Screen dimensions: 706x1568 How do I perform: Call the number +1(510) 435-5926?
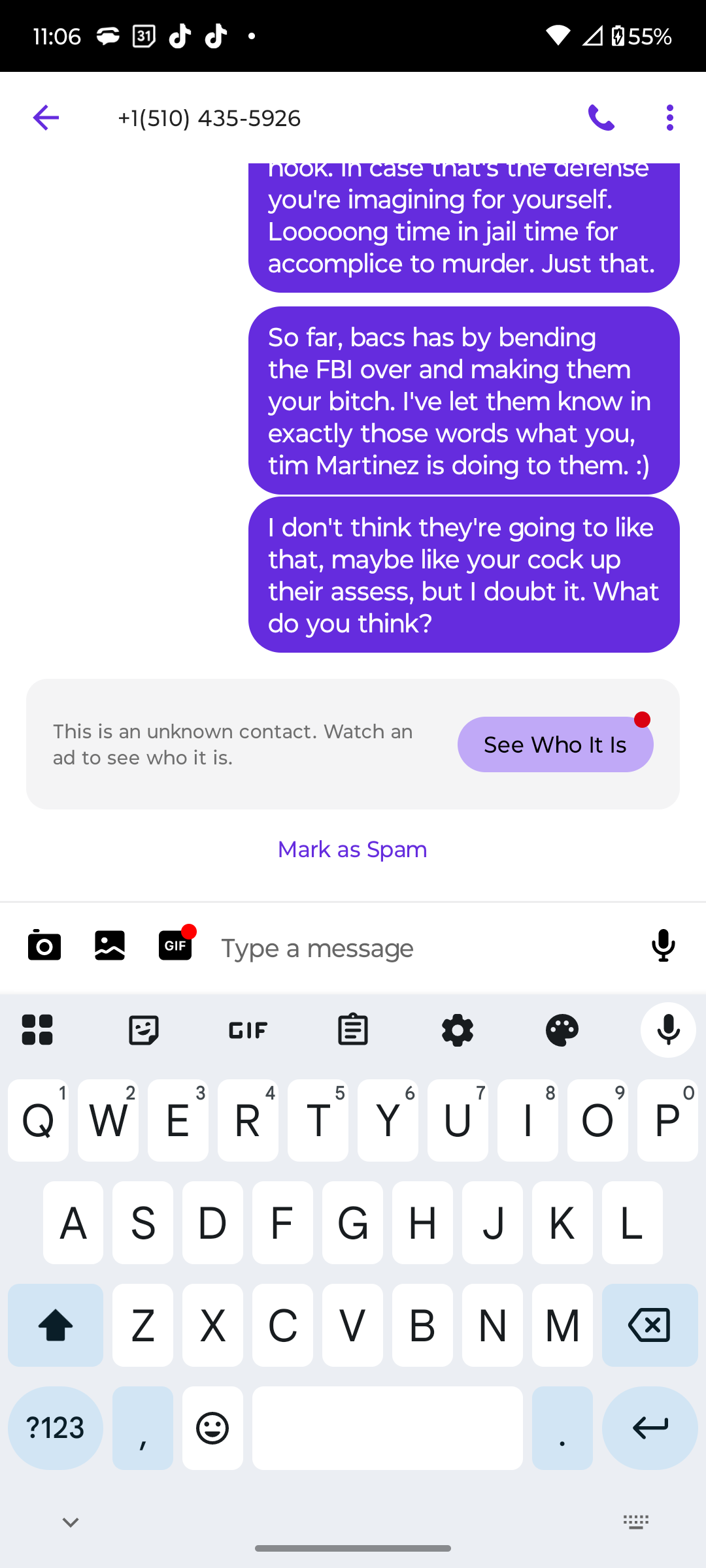(601, 118)
